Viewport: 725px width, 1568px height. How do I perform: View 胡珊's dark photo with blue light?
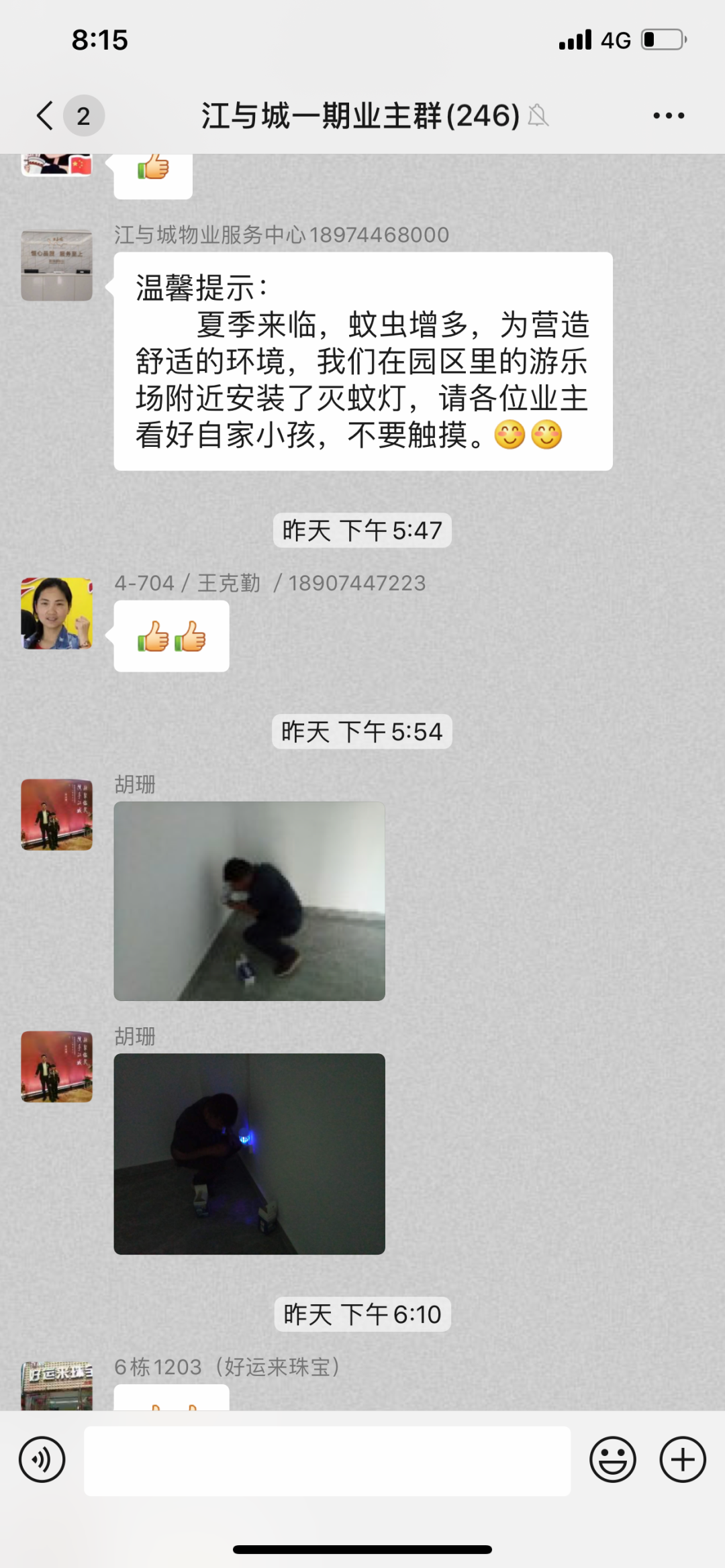click(x=249, y=1153)
